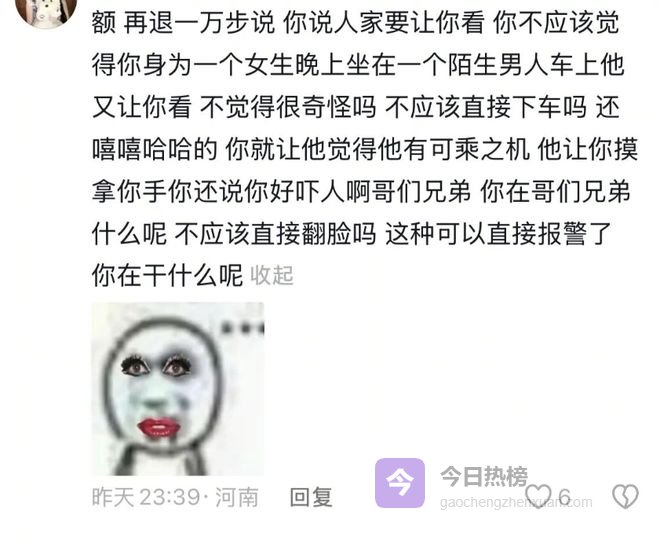660x543 pixels.
Task: Collapse the comment with 收起
Action: (271, 275)
